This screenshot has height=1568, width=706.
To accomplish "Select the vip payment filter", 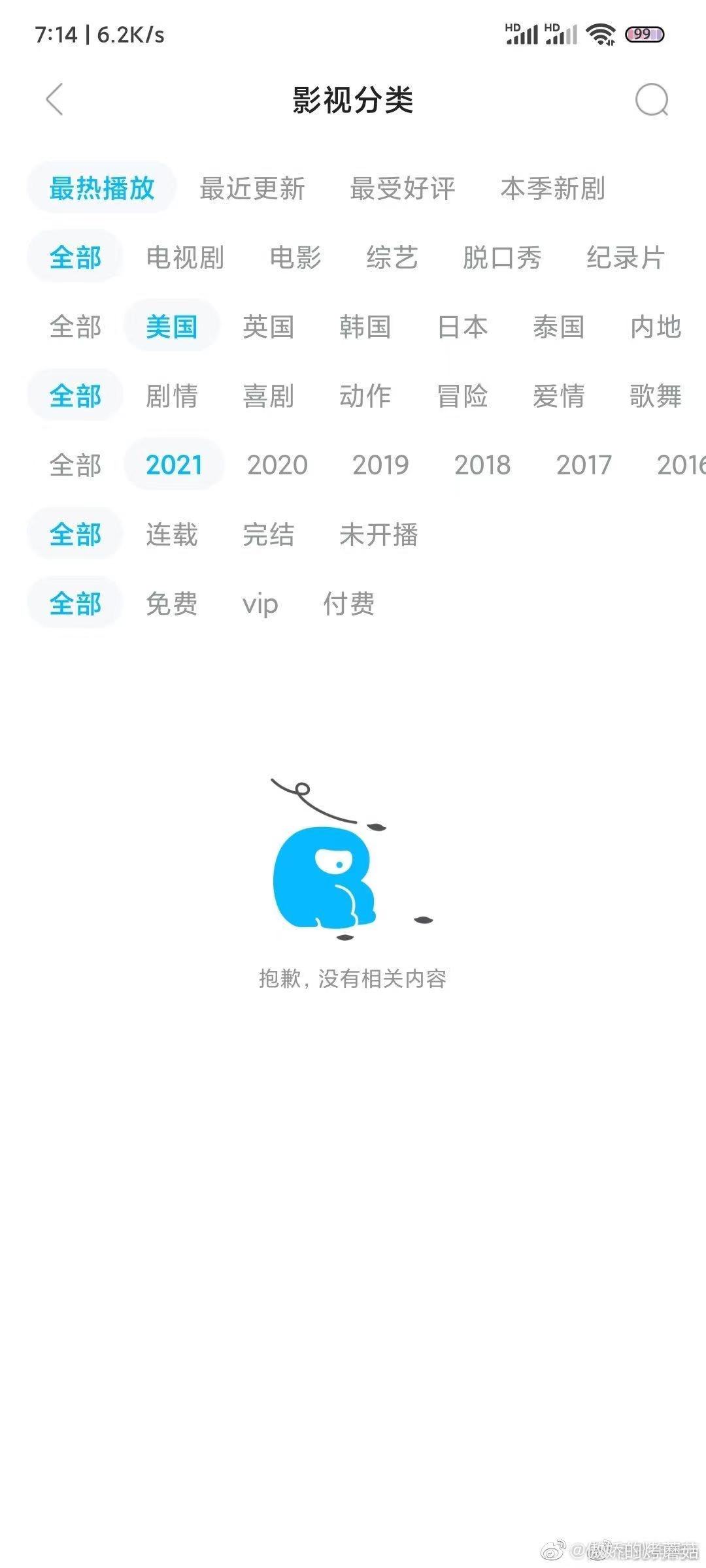I will click(260, 604).
